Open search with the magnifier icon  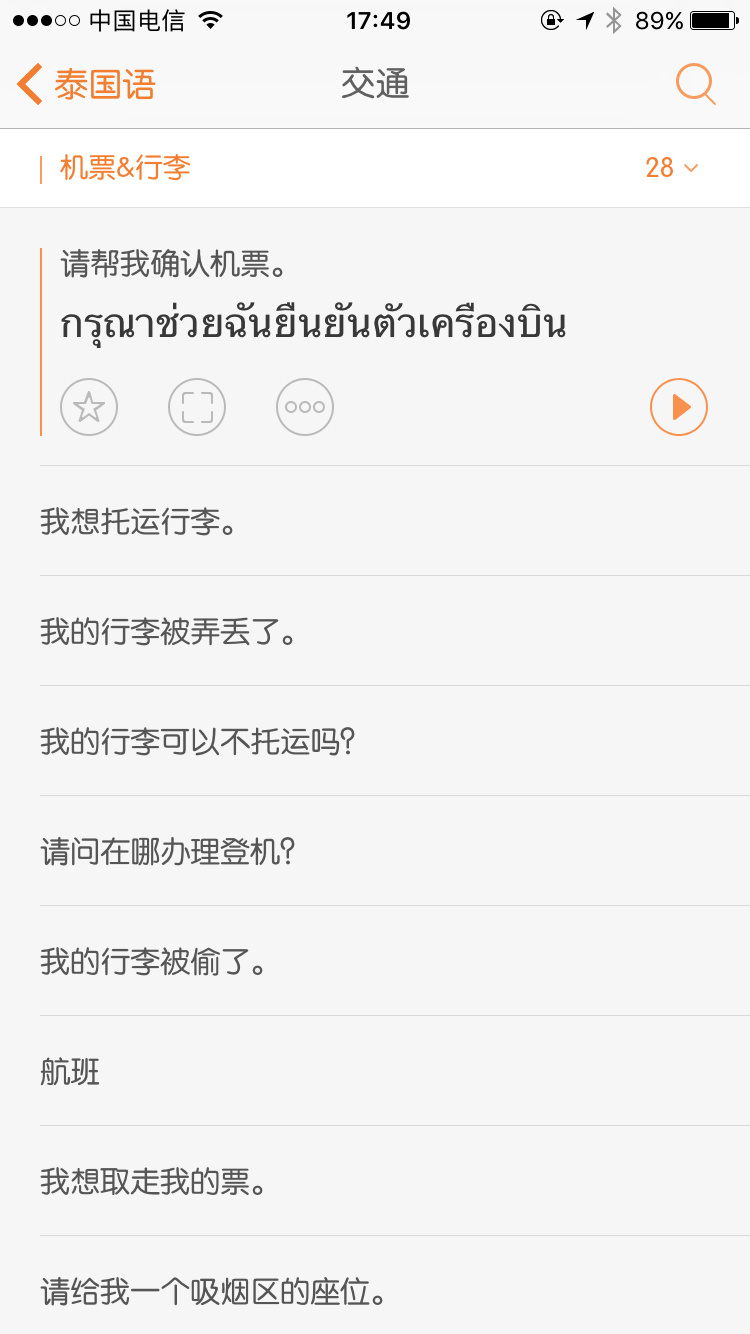click(x=695, y=84)
